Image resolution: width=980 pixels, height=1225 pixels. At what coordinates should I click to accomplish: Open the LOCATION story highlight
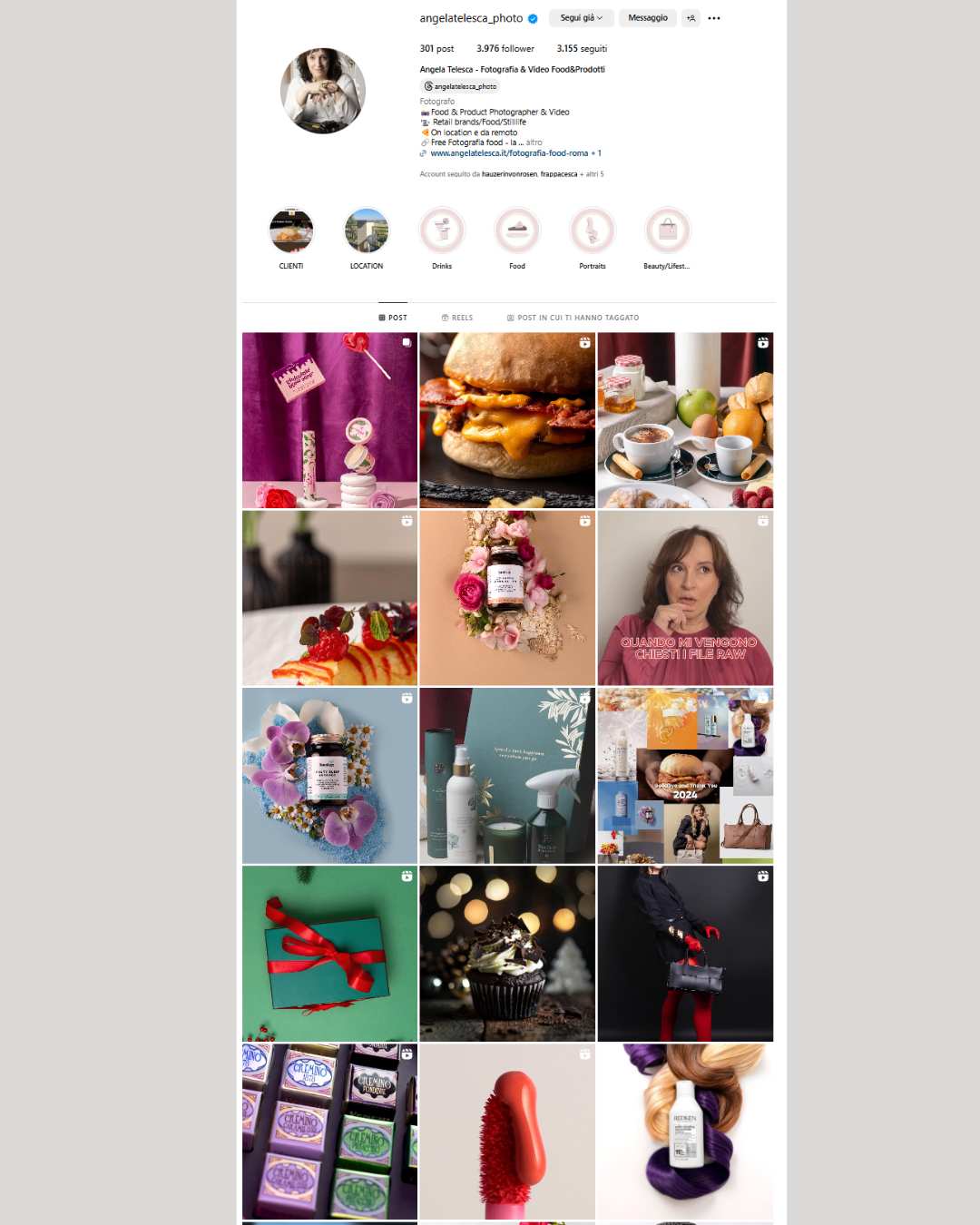367,231
